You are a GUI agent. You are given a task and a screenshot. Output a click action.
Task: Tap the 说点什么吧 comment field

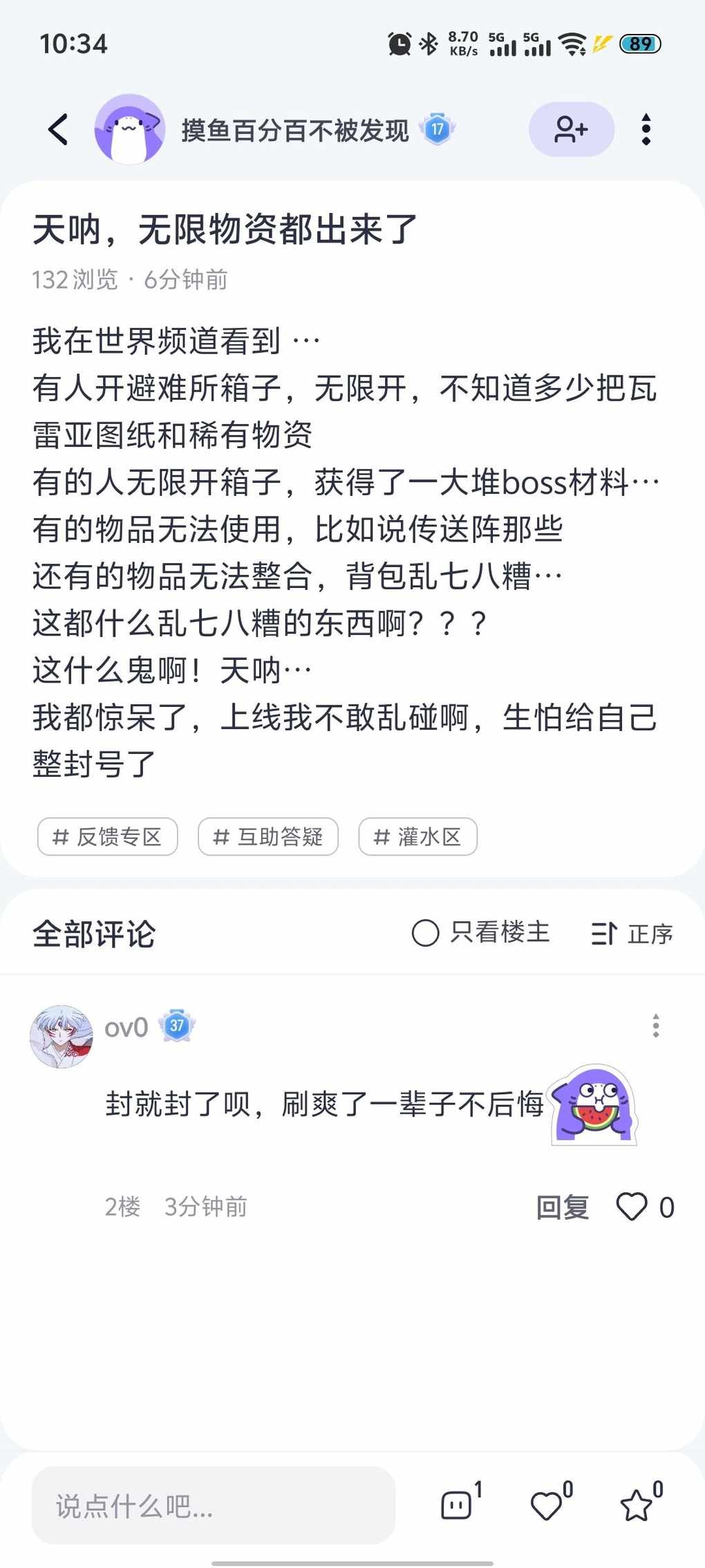[x=213, y=1505]
